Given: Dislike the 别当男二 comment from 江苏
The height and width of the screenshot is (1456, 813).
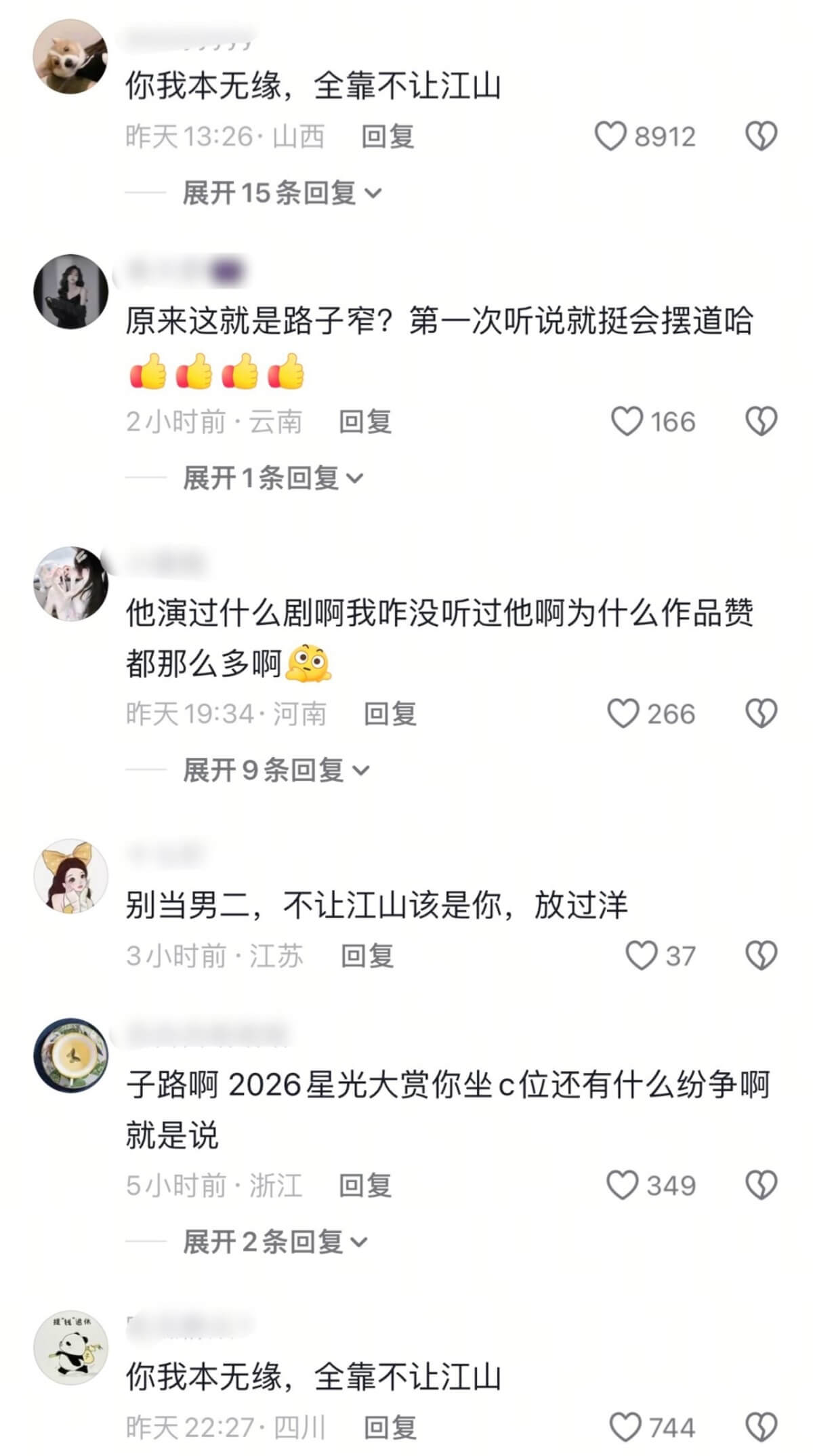Looking at the screenshot, I should pos(761,956).
